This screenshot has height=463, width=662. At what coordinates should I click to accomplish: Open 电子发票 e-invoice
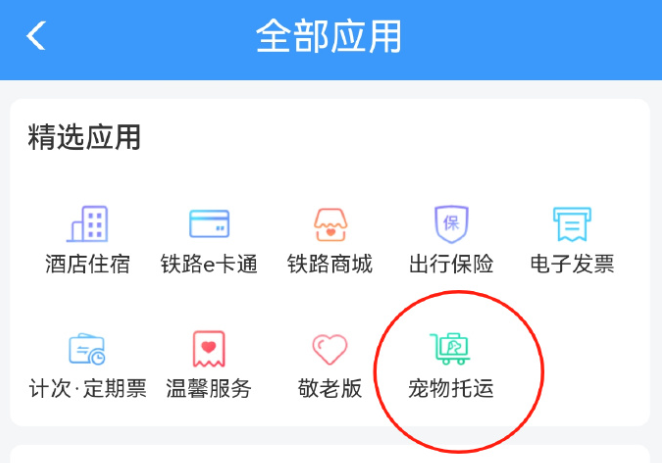tap(572, 238)
